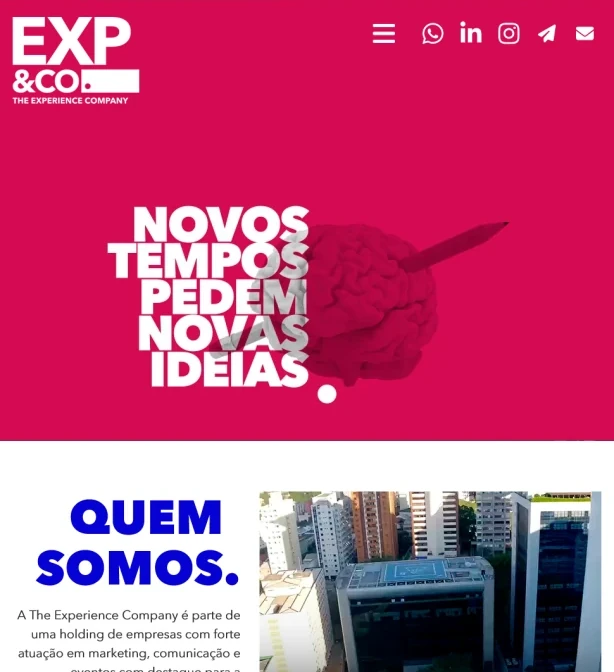Open the hamburger navigation menu
The width and height of the screenshot is (614, 672).
(384, 34)
